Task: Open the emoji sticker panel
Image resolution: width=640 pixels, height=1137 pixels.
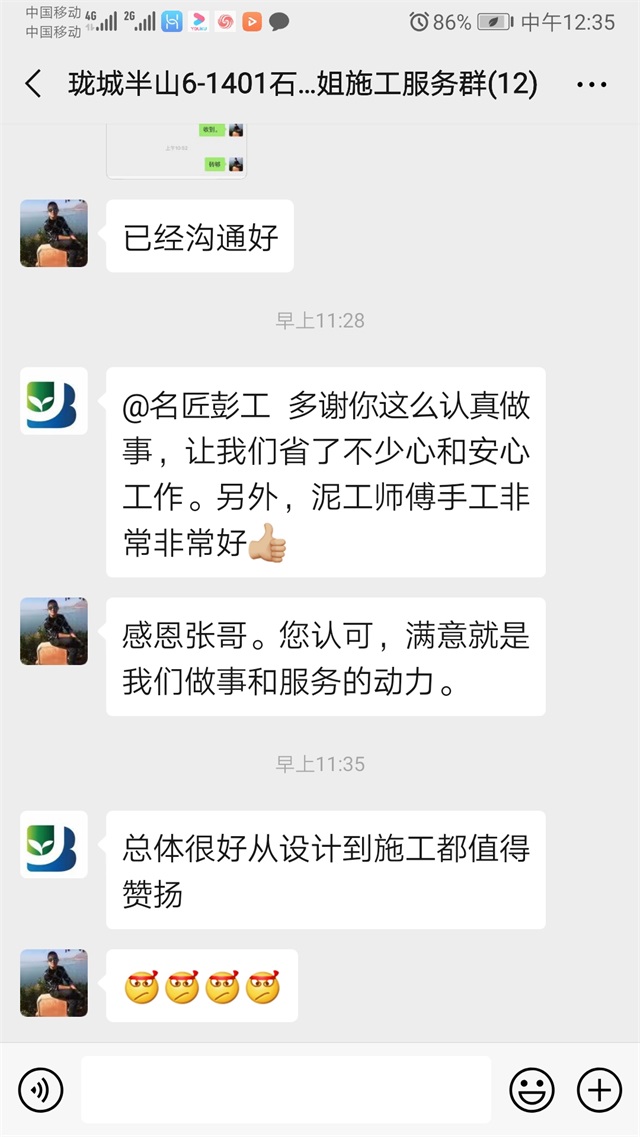Action: [x=531, y=1089]
